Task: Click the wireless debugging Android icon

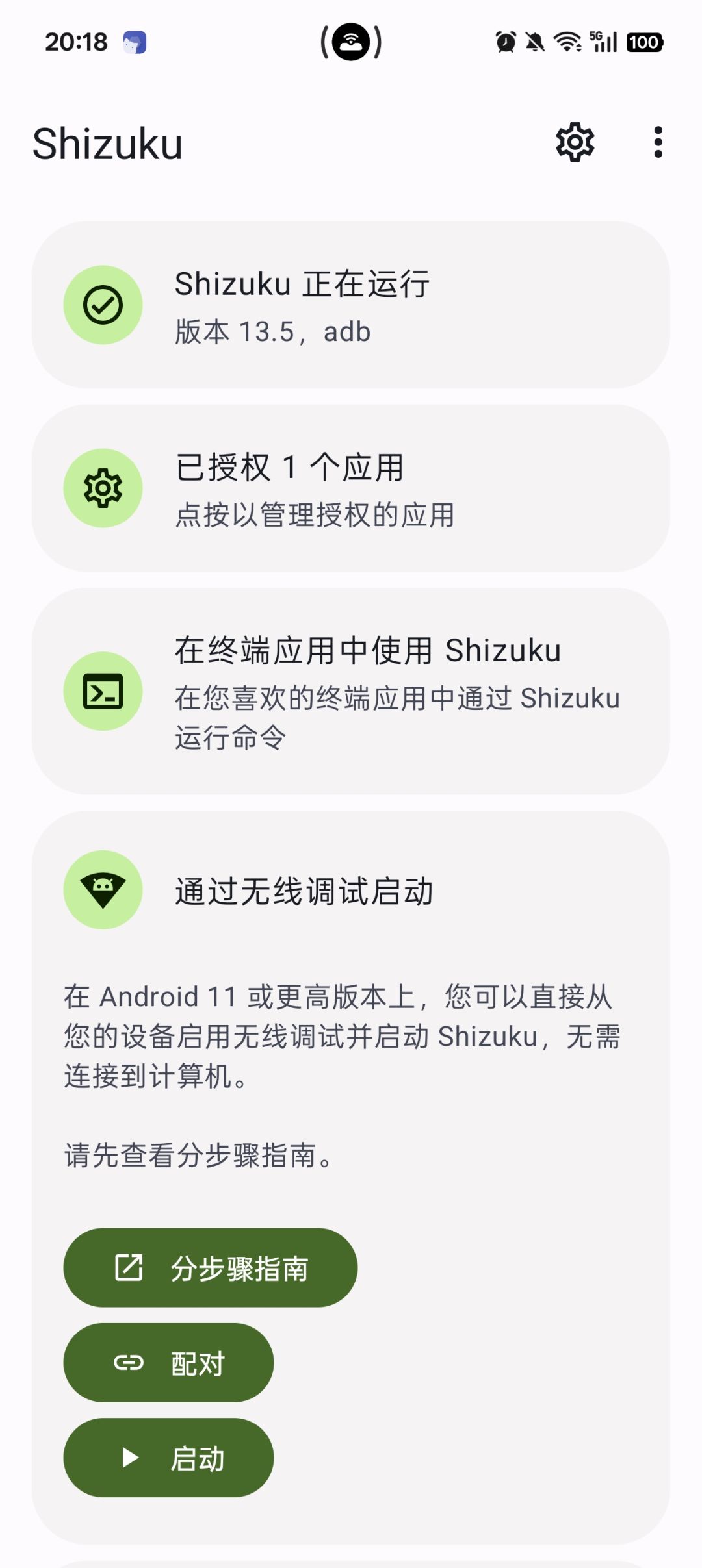Action: (x=103, y=891)
